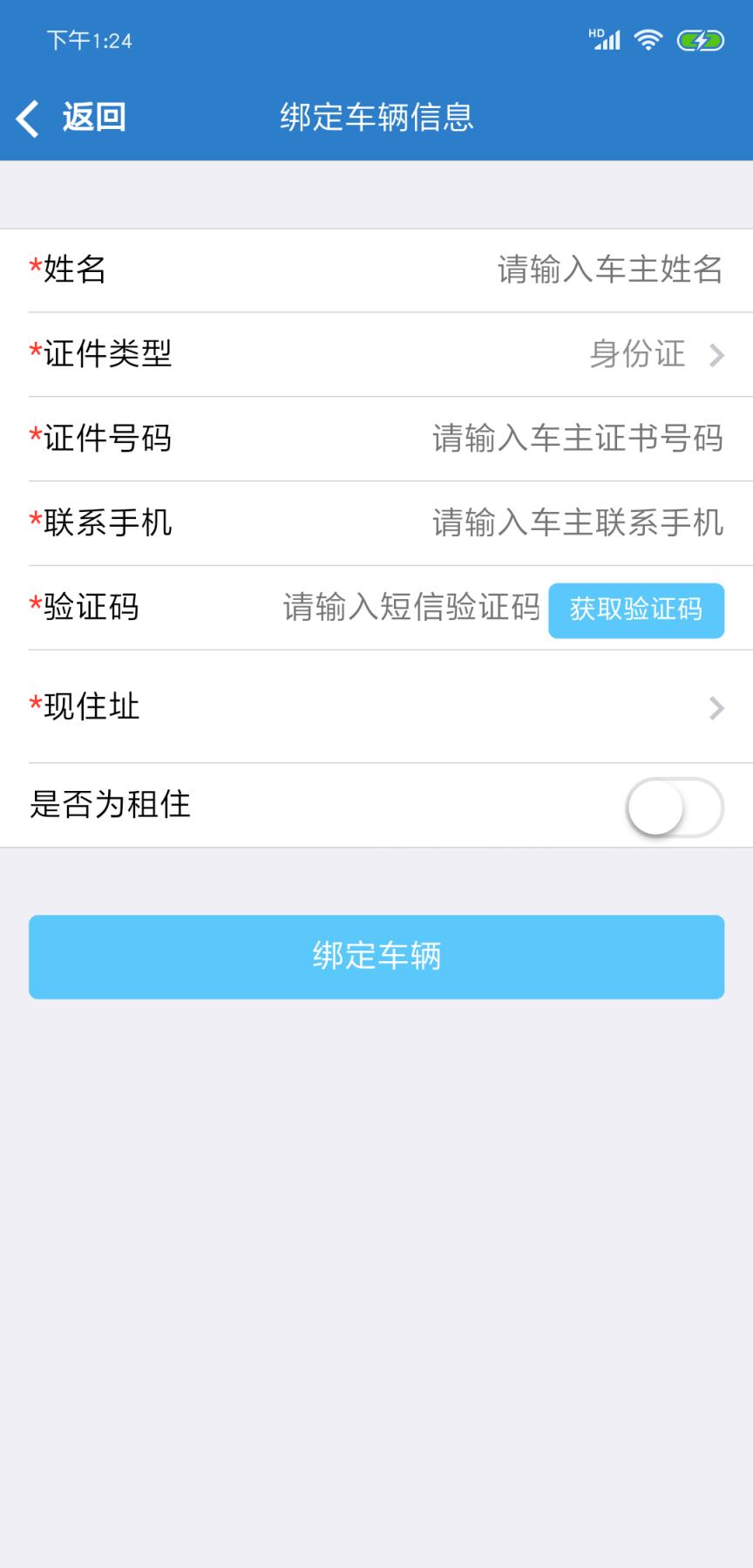The image size is (753, 1568).
Task: Expand the 现住址 address picker
Action: click(376, 706)
